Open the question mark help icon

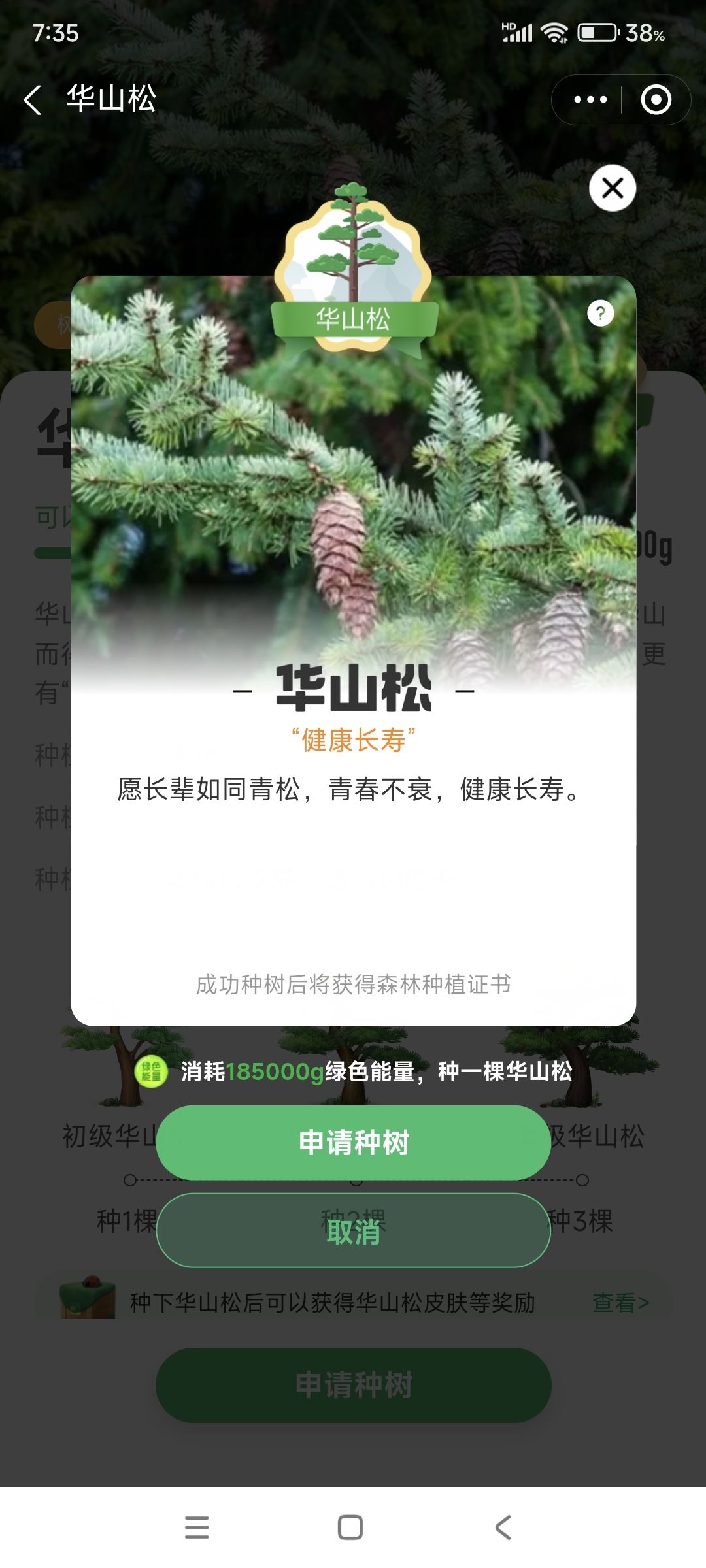(601, 314)
